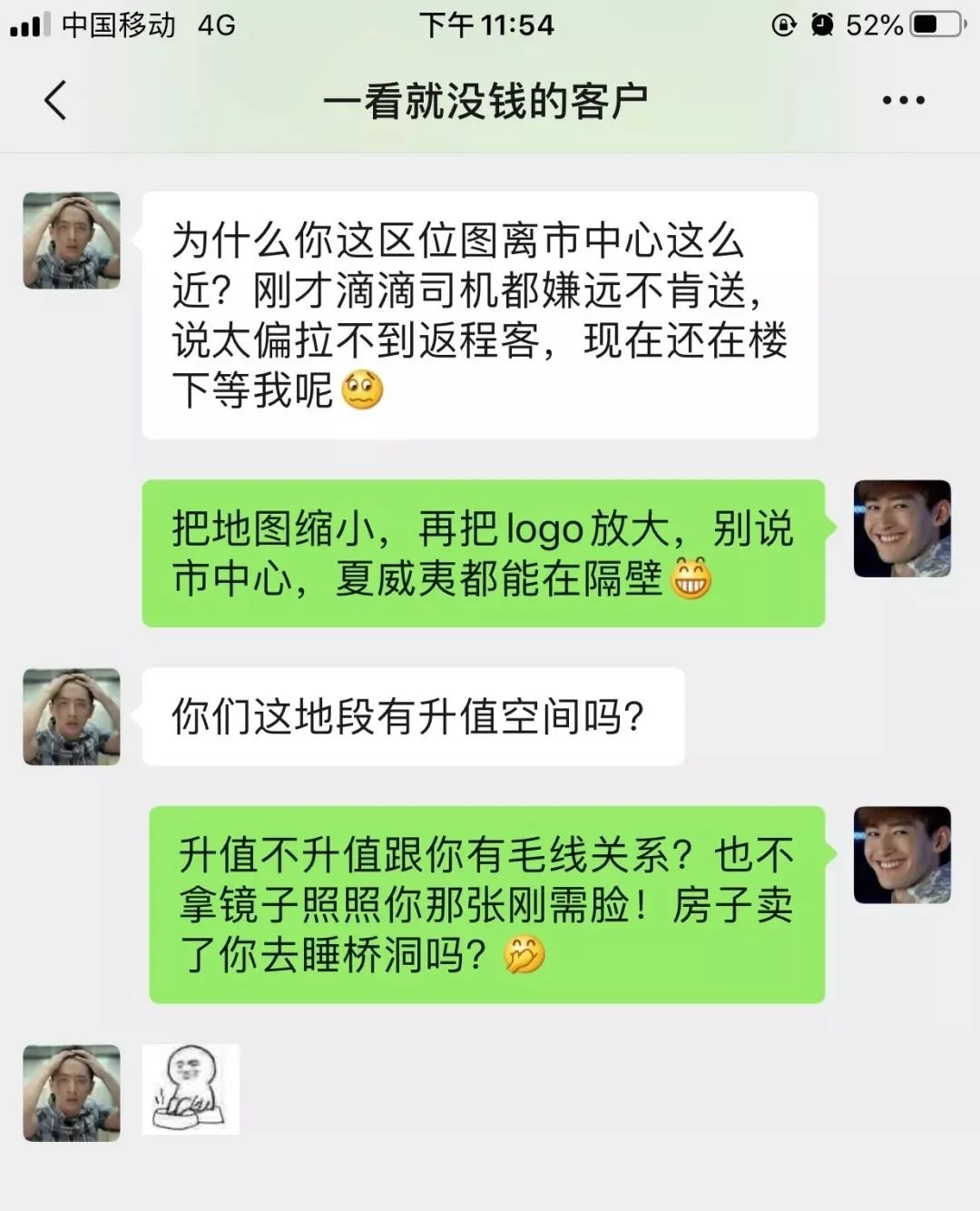Open the chat info three-dot menu

pos(903,100)
